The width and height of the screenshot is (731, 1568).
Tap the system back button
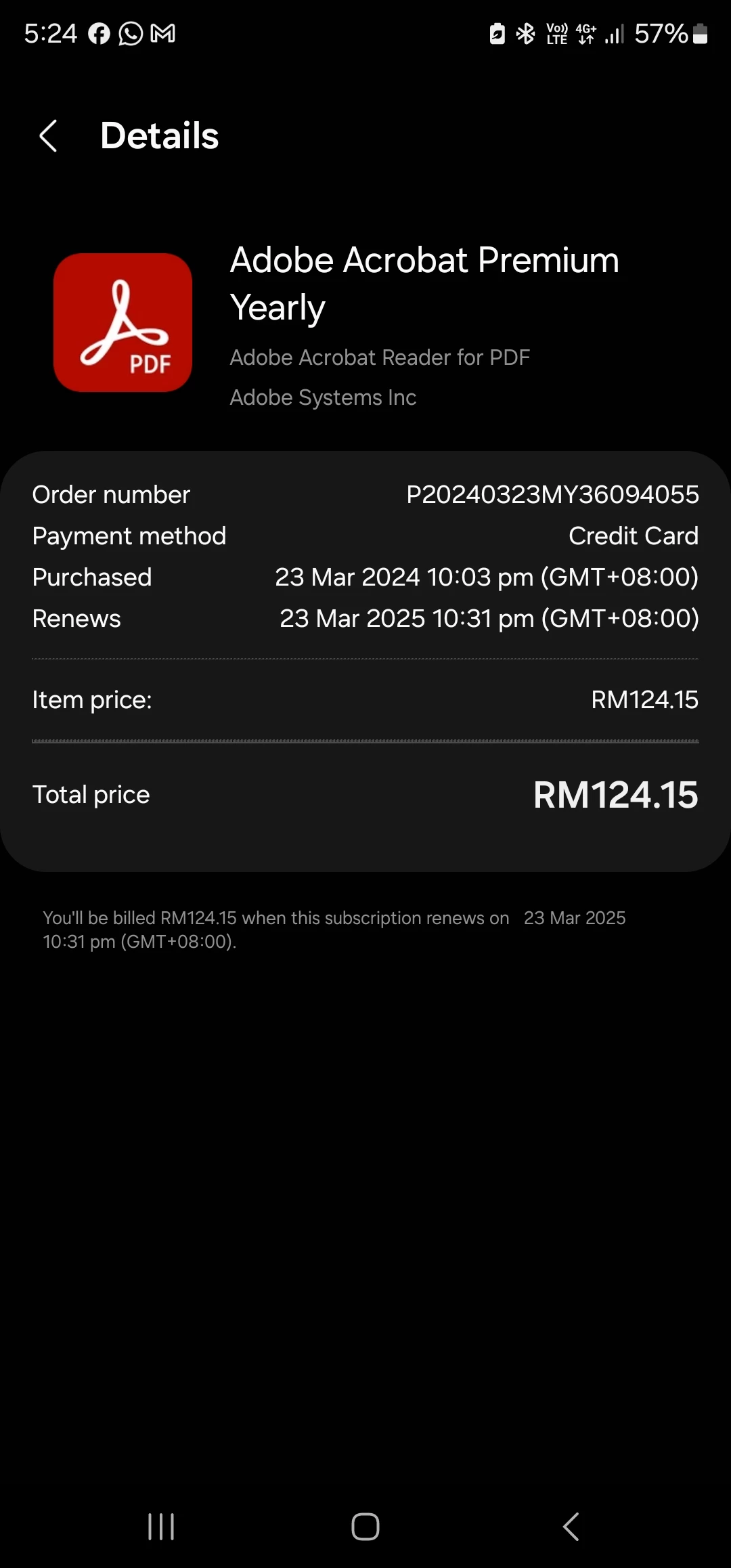pyautogui.click(x=571, y=1527)
